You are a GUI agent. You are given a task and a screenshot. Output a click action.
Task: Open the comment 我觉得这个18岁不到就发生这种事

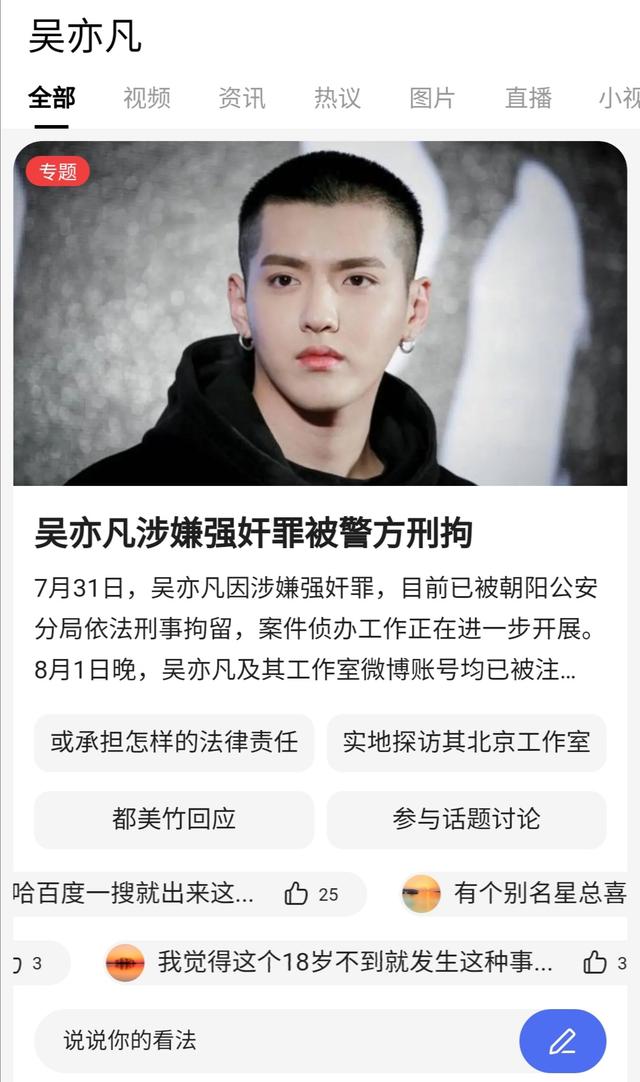pyautogui.click(x=355, y=963)
